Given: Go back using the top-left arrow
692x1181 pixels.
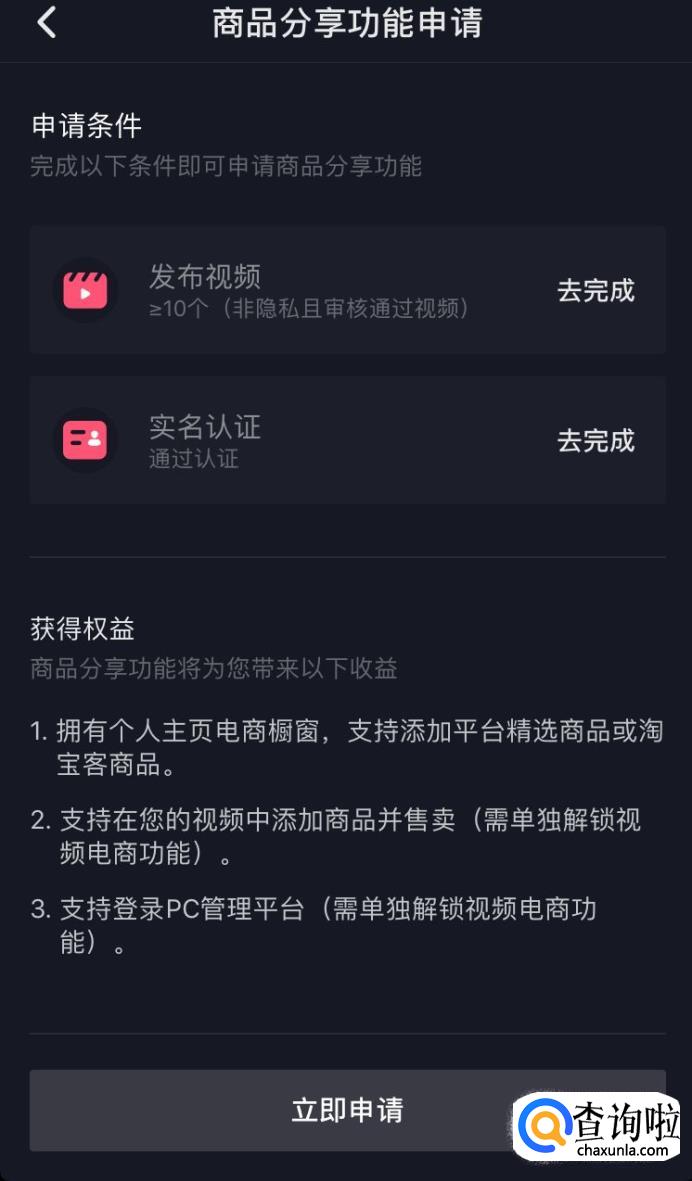Looking at the screenshot, I should [x=47, y=23].
